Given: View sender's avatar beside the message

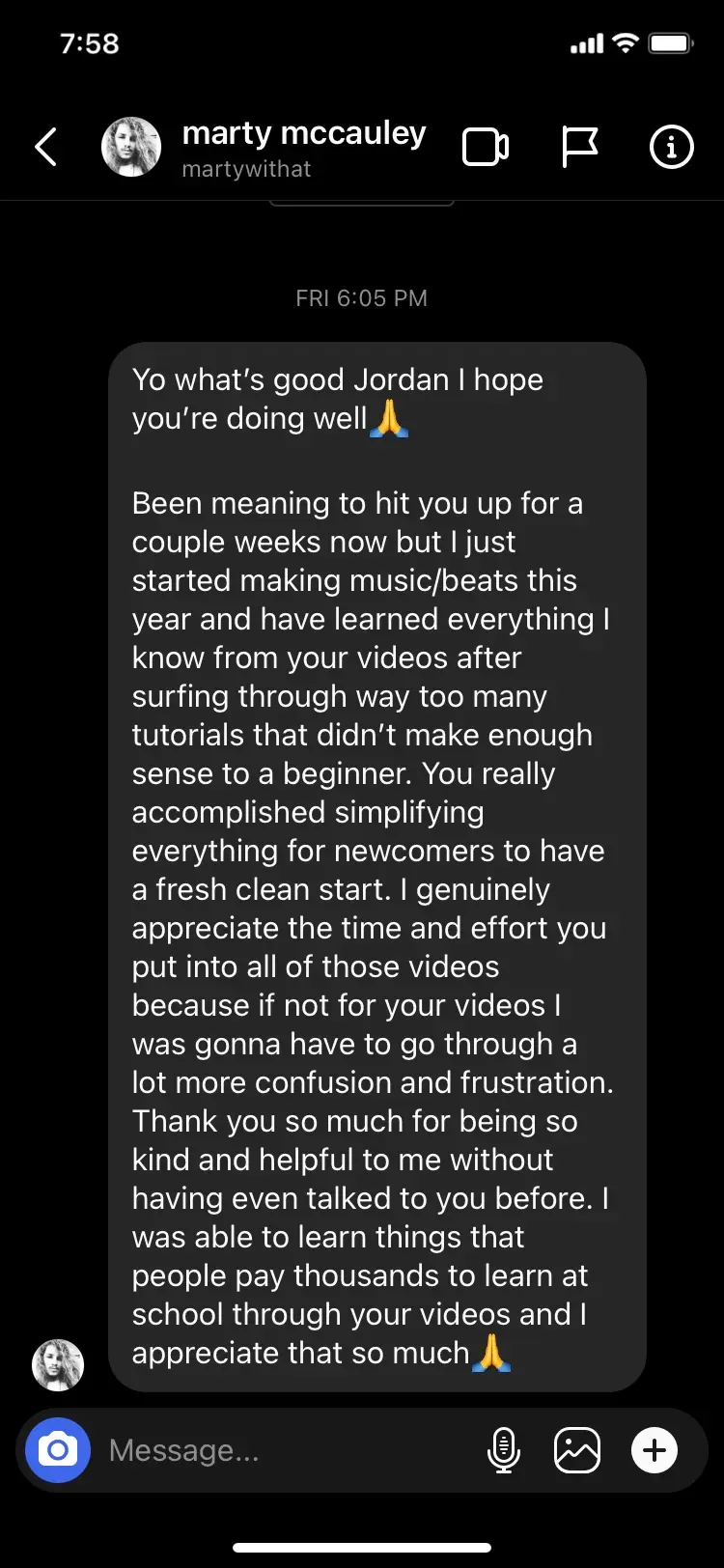Looking at the screenshot, I should click(58, 1365).
